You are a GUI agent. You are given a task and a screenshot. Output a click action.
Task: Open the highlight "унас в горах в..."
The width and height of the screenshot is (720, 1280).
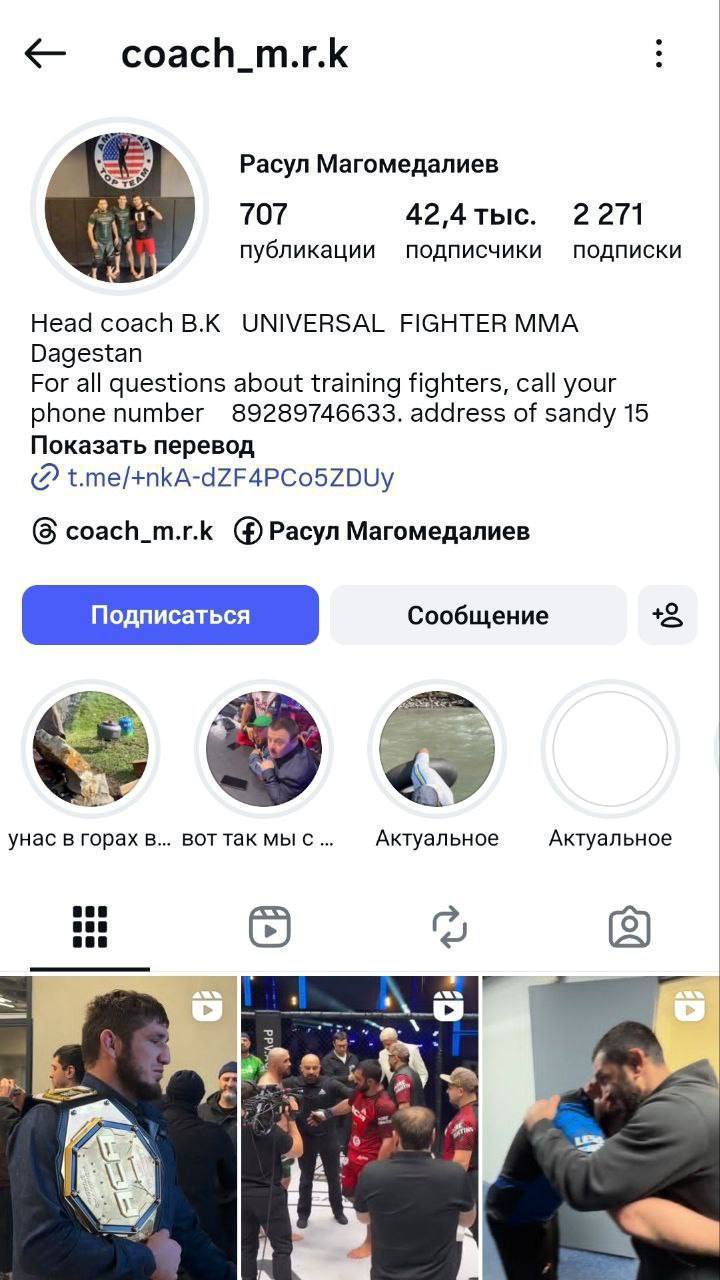[91, 748]
